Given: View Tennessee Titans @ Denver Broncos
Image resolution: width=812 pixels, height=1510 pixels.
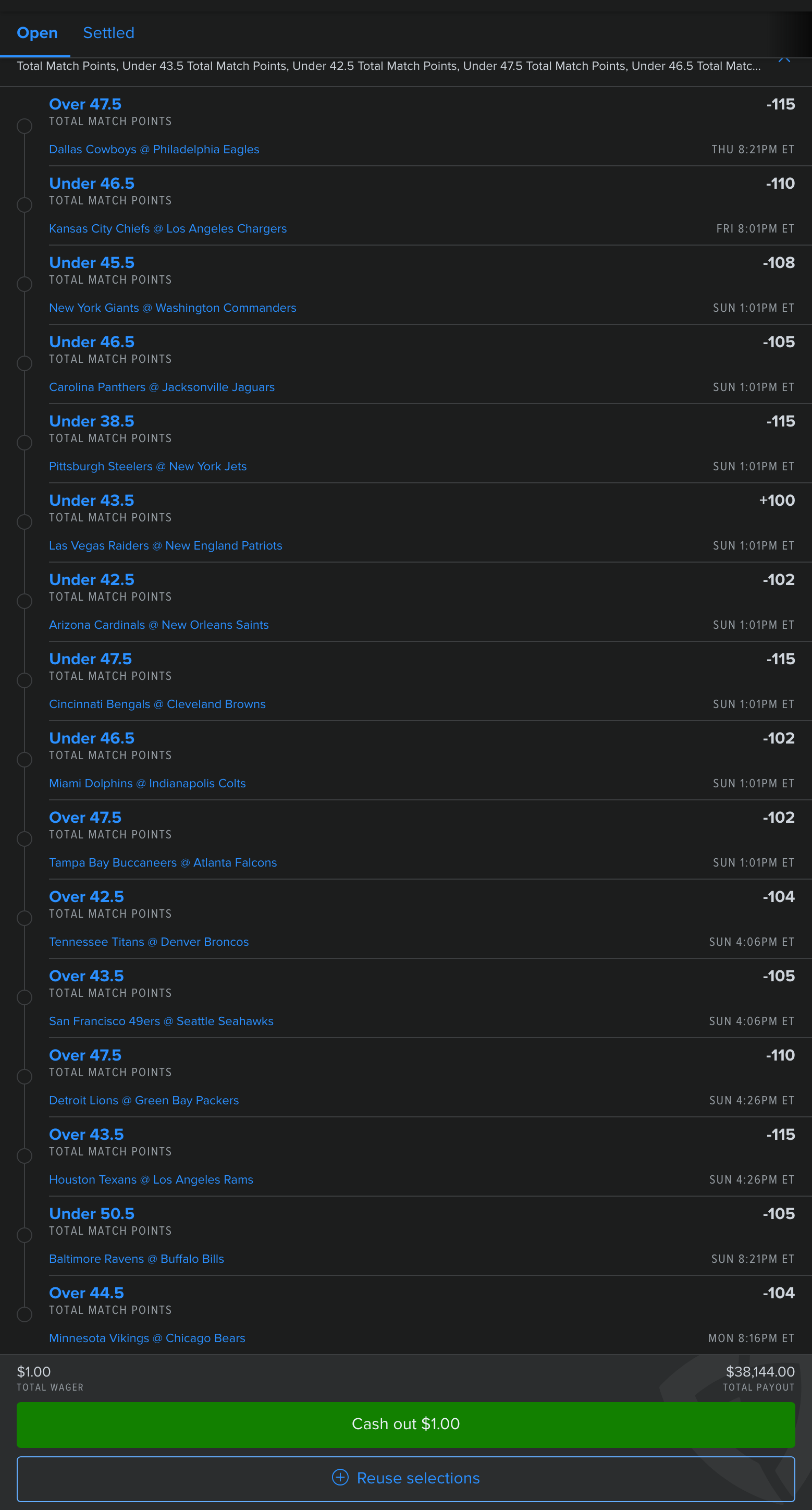Looking at the screenshot, I should (x=149, y=942).
